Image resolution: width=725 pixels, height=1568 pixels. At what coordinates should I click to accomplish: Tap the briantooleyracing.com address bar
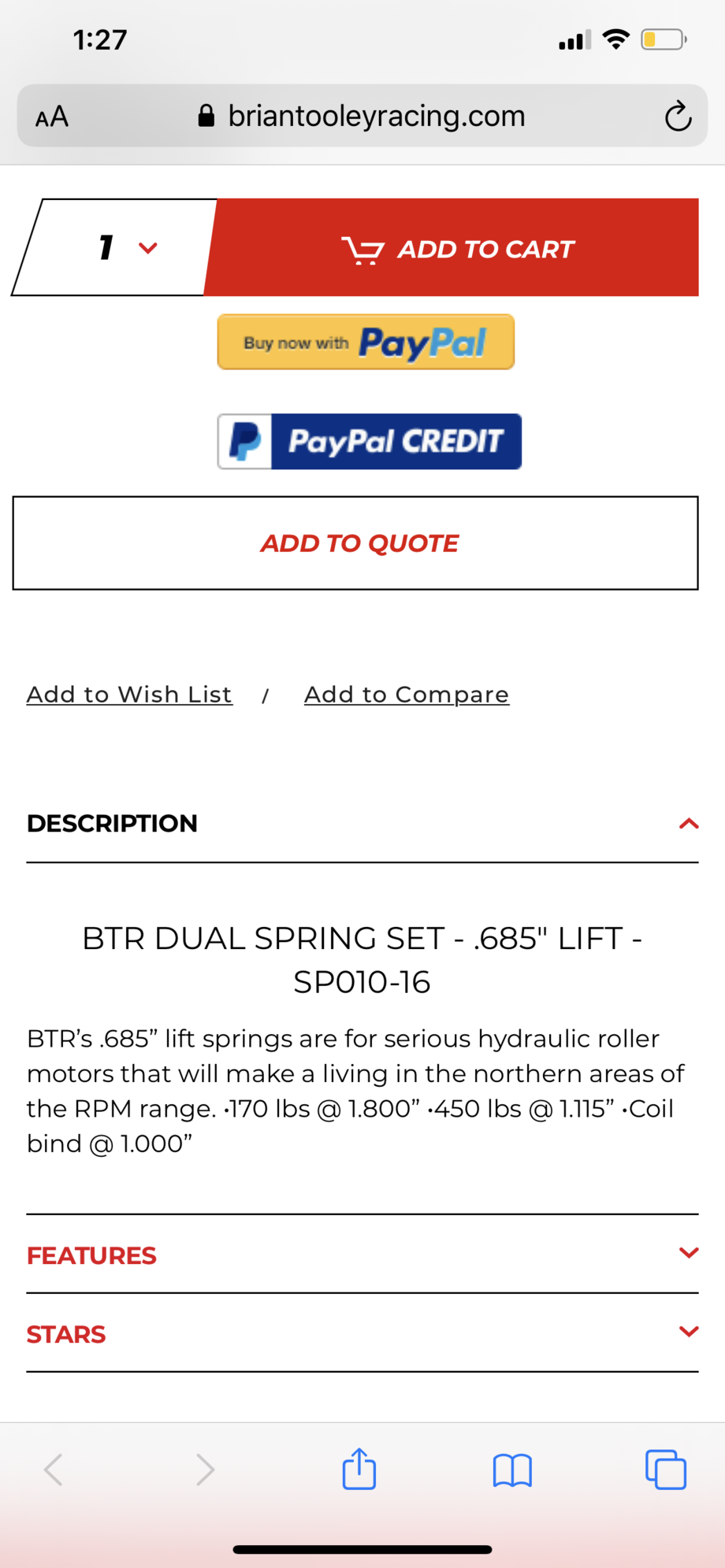point(362,117)
